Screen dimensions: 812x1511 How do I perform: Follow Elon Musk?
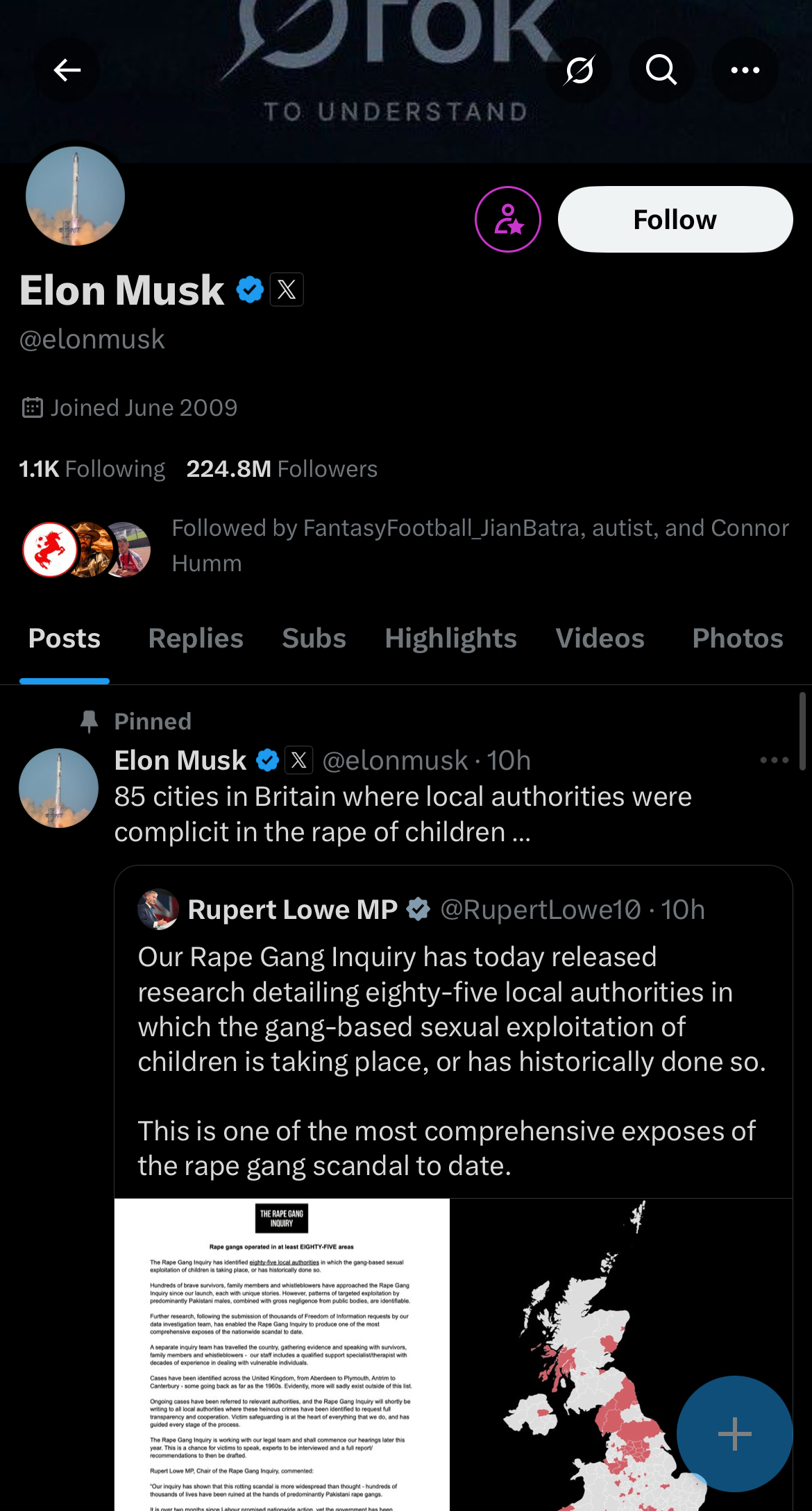675,219
